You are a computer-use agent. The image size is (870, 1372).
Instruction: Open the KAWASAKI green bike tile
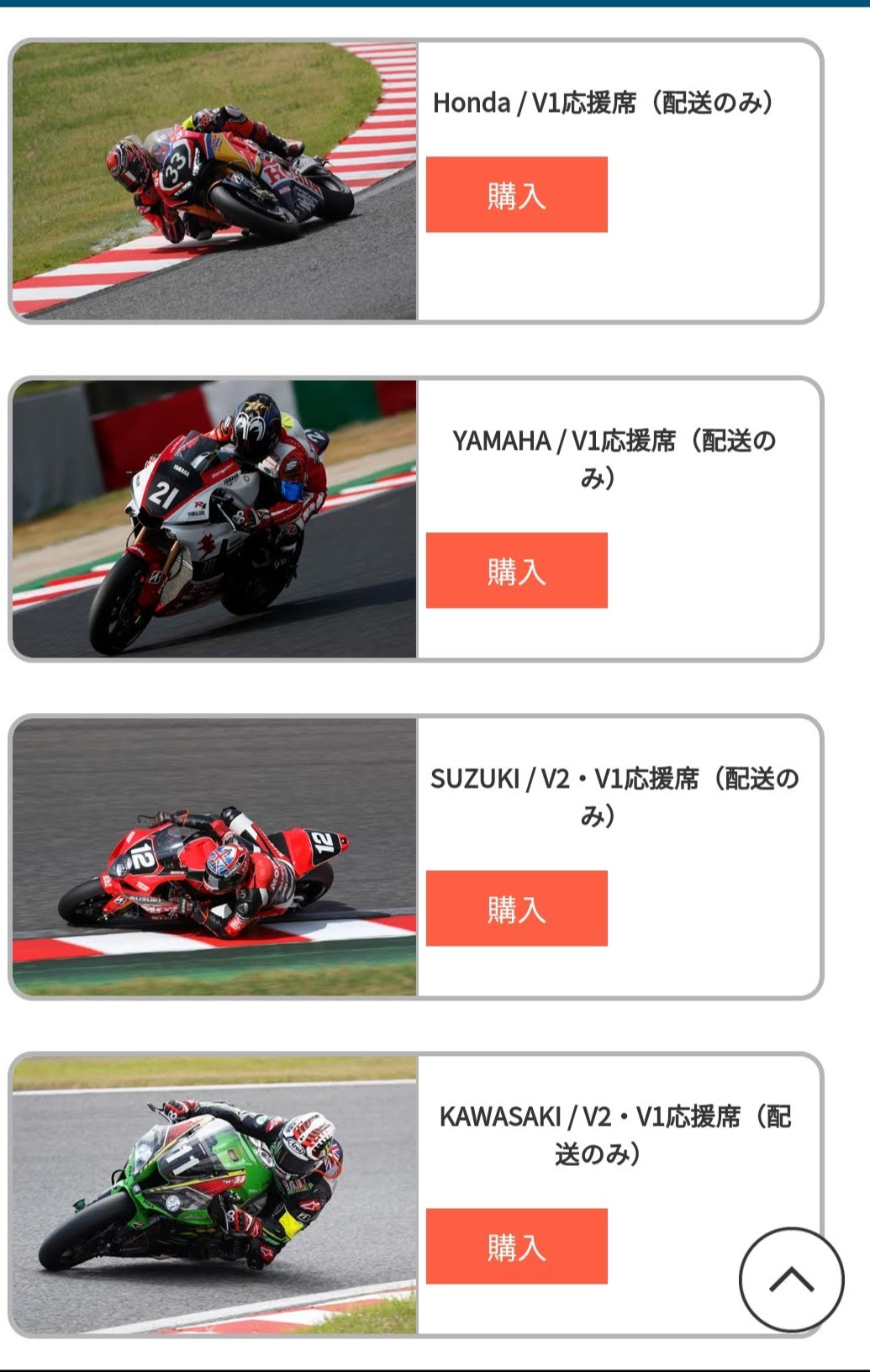(x=214, y=1195)
